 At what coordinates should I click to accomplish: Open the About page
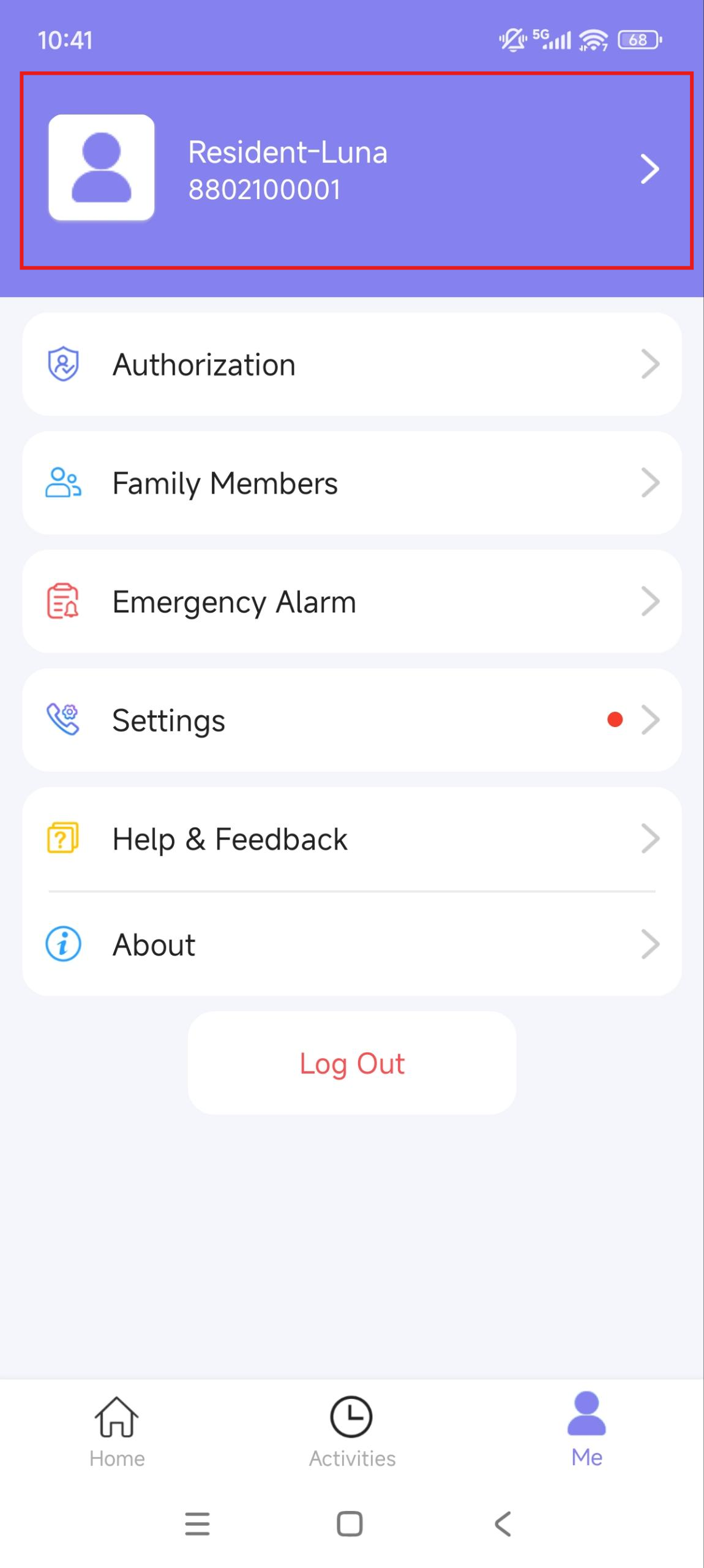point(352,944)
